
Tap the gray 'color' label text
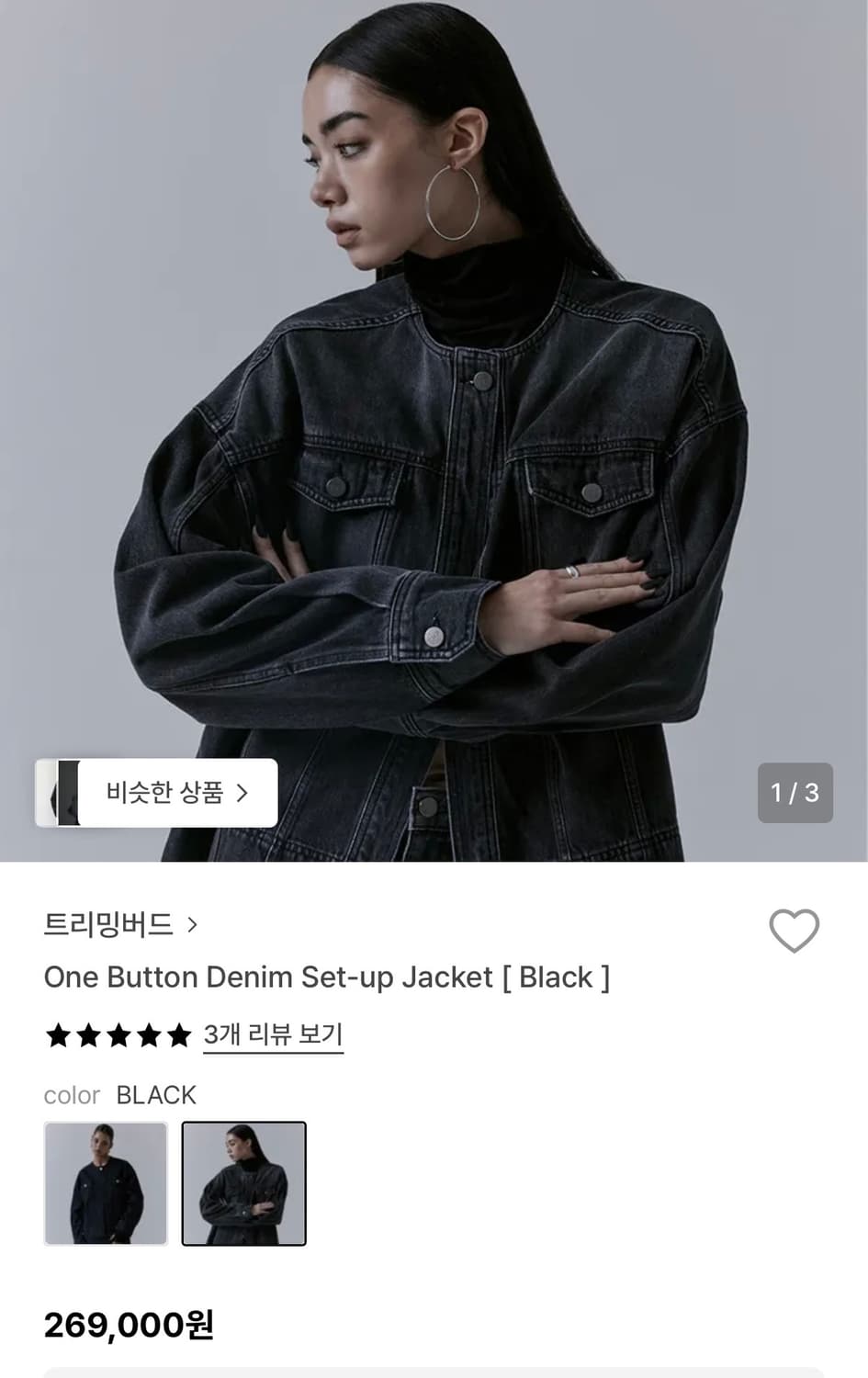[x=71, y=1094]
